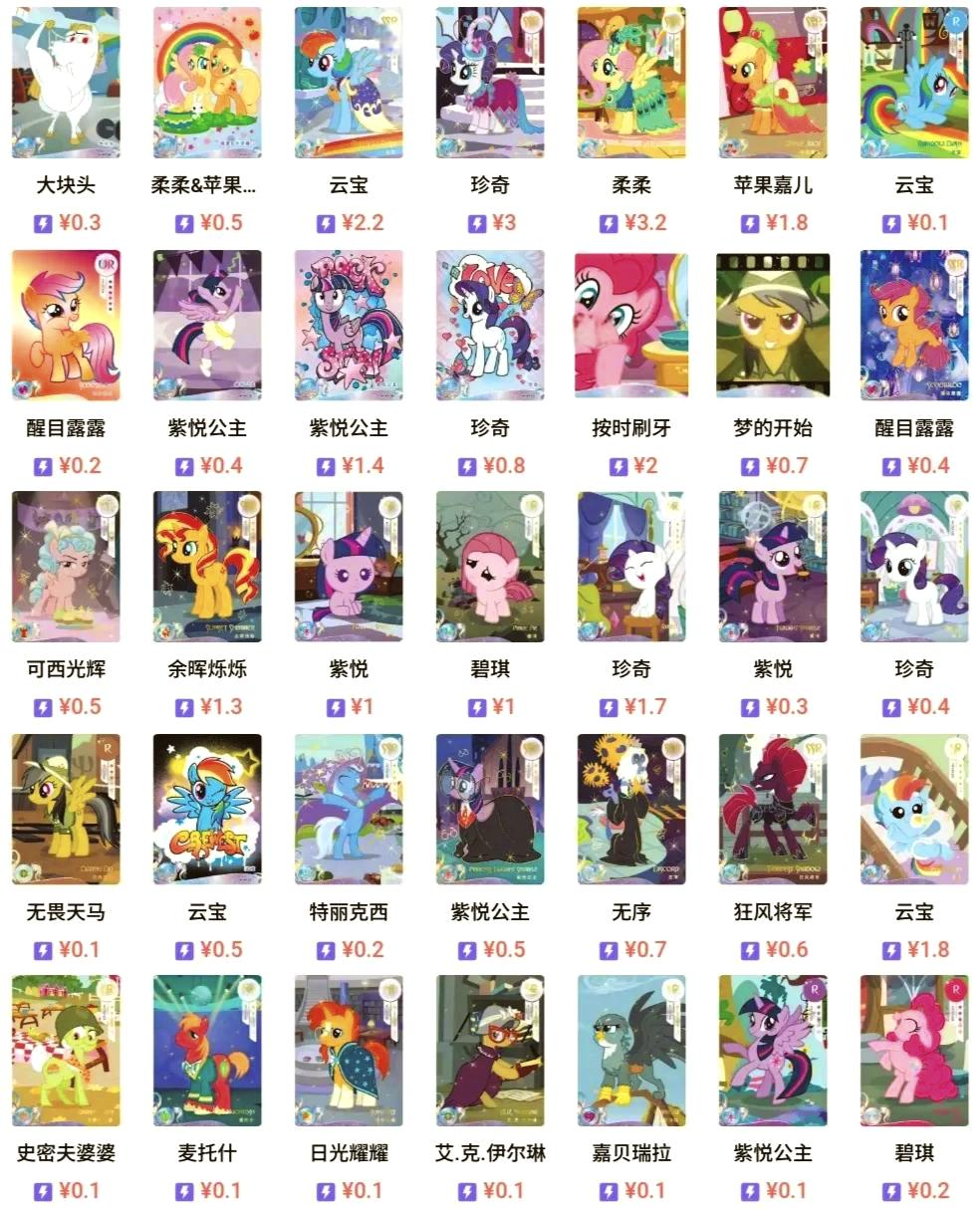Viewport: 980px width, 1209px height.
Task: Select the 可西光辉 card
Action: click(x=66, y=567)
